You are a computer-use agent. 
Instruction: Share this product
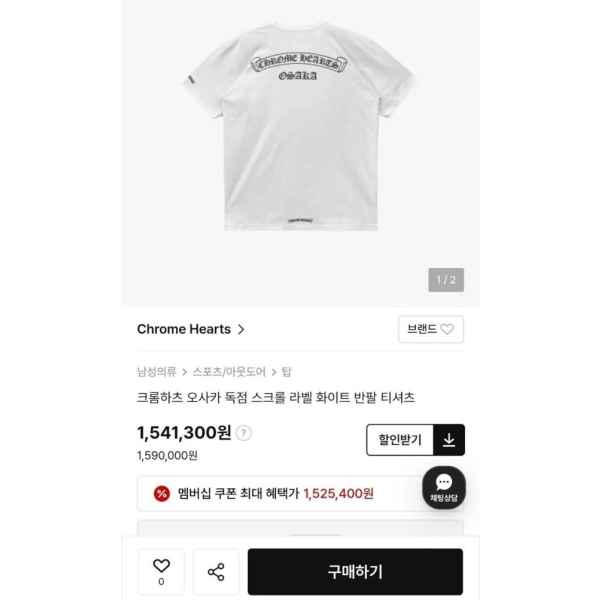(x=216, y=572)
